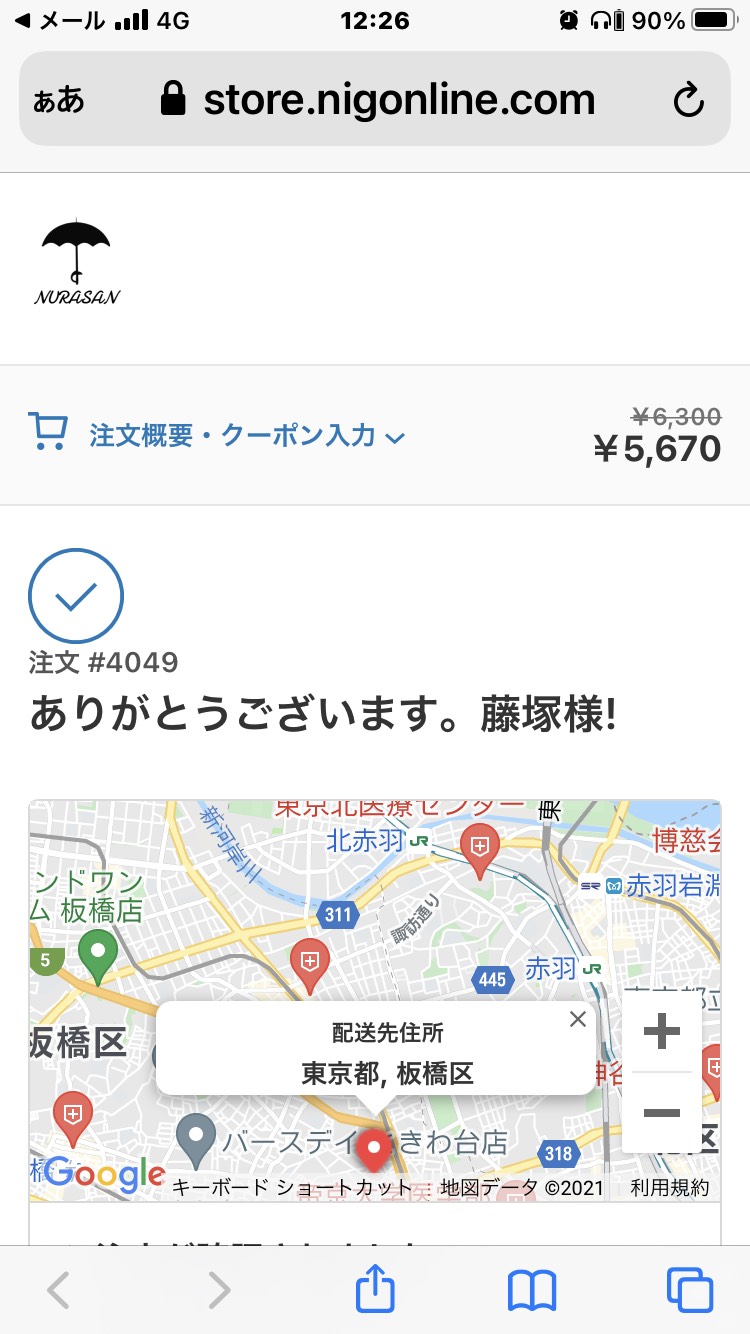This screenshot has height=1334, width=750.
Task: Show all open Safari tabs
Action: click(x=690, y=1290)
